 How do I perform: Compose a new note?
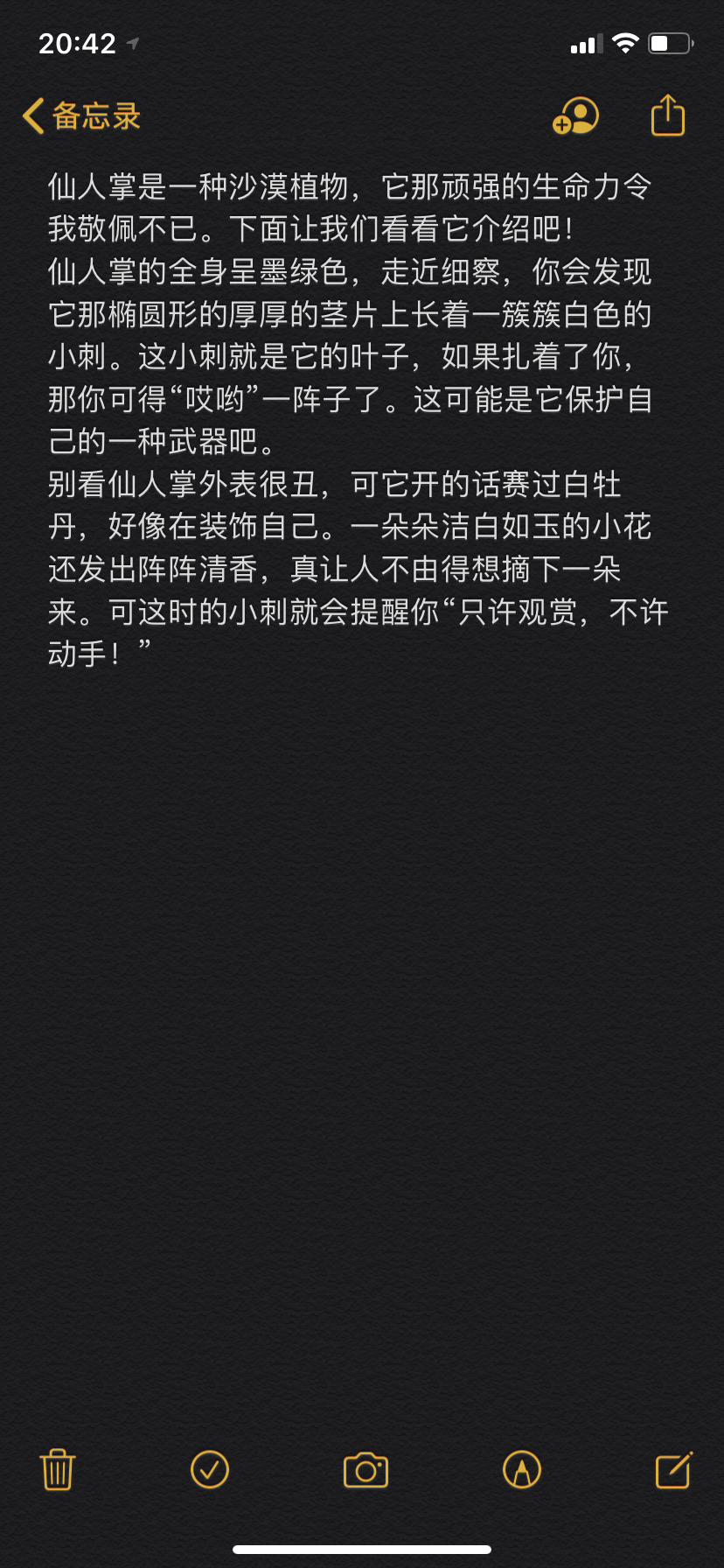(674, 1469)
